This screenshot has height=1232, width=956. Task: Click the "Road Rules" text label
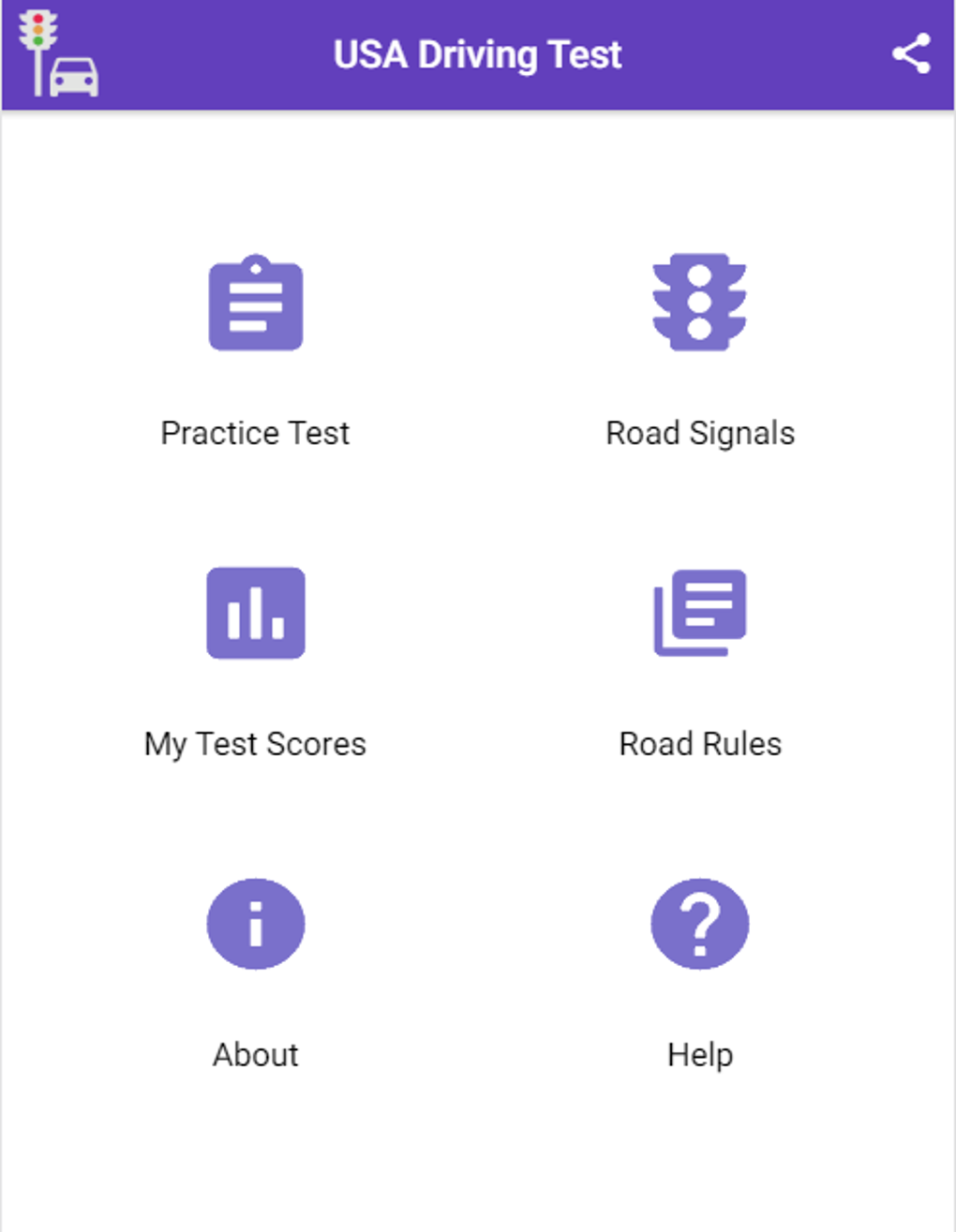click(699, 743)
